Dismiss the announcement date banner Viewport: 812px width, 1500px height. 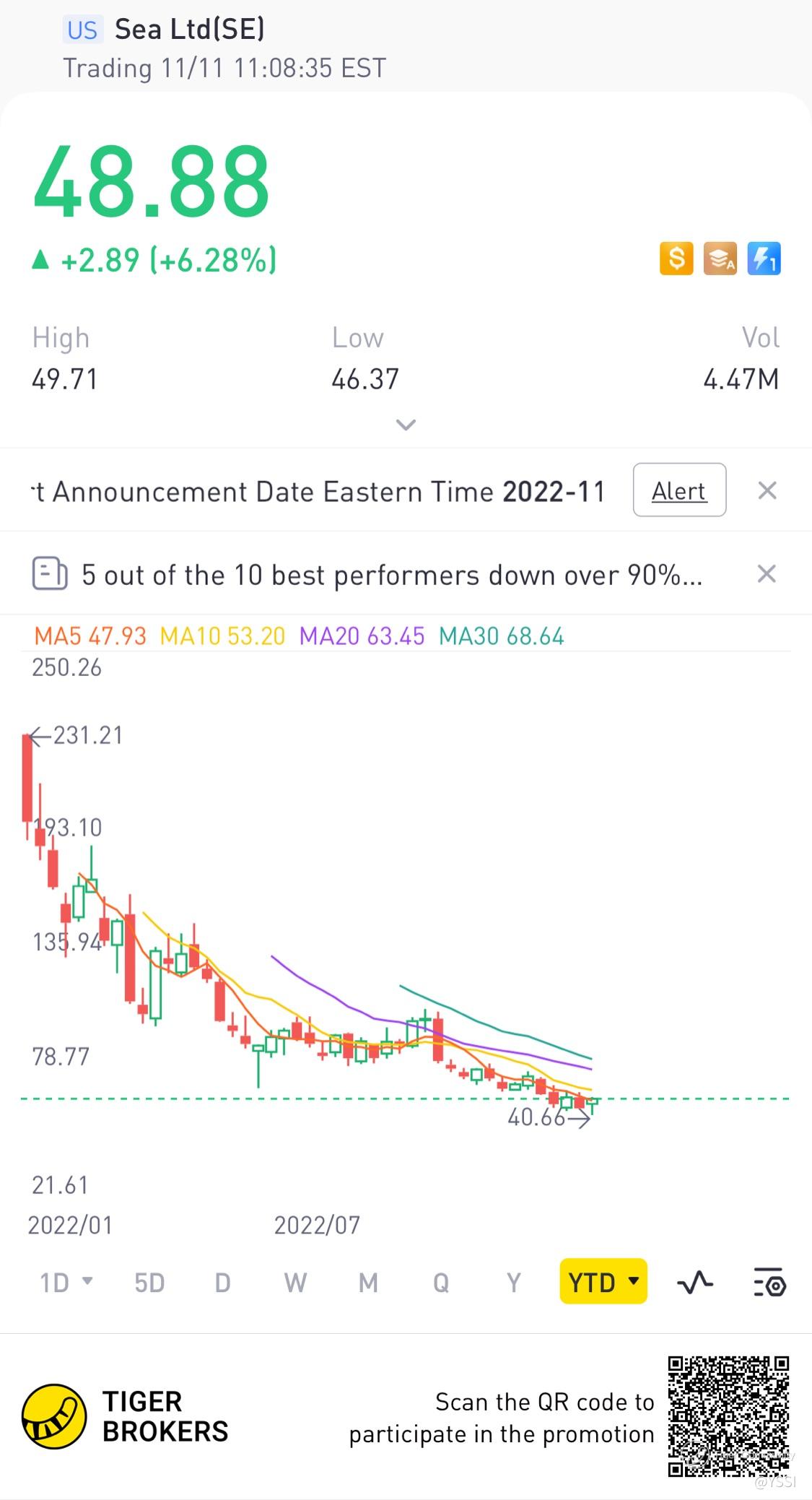767,491
